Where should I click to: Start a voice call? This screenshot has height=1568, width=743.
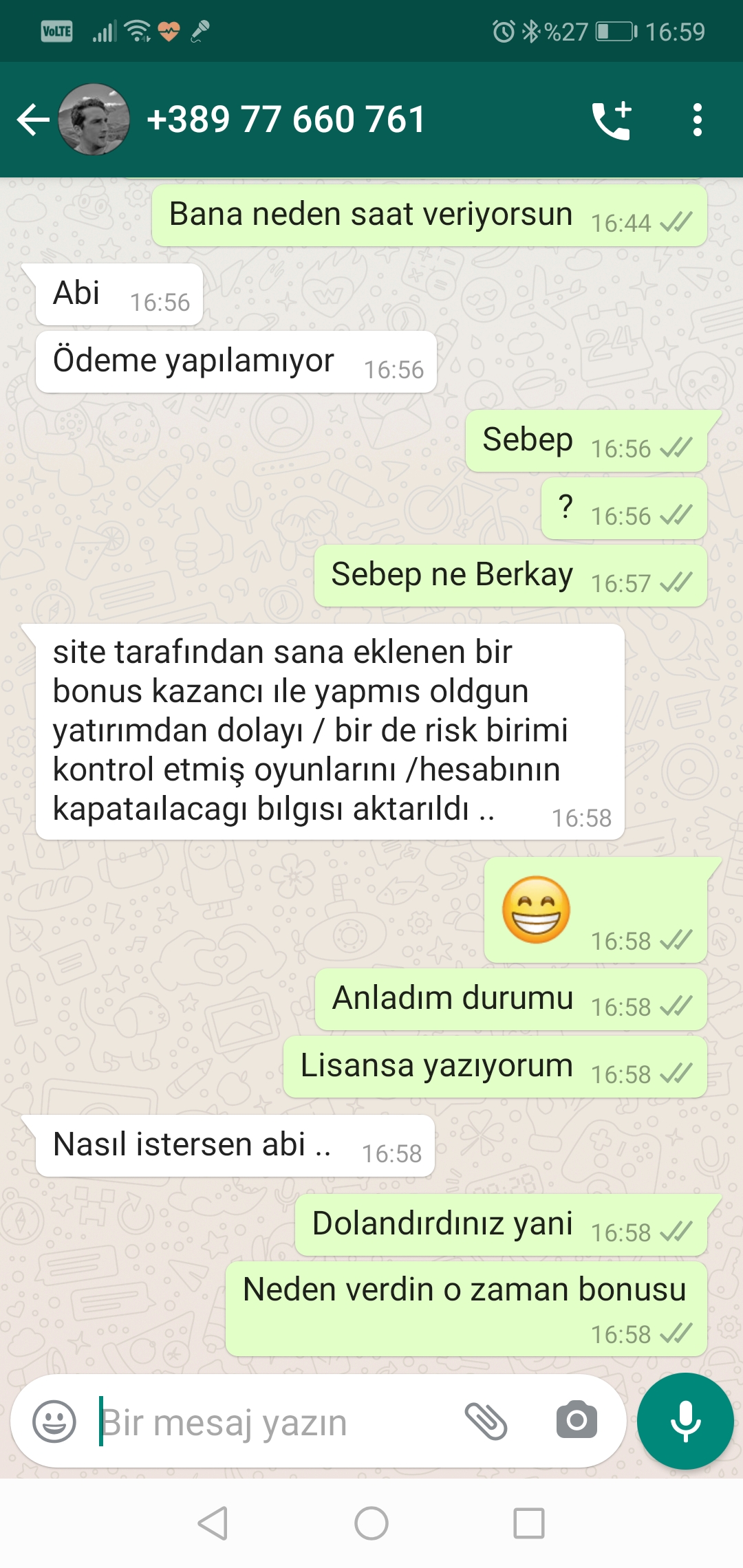612,120
